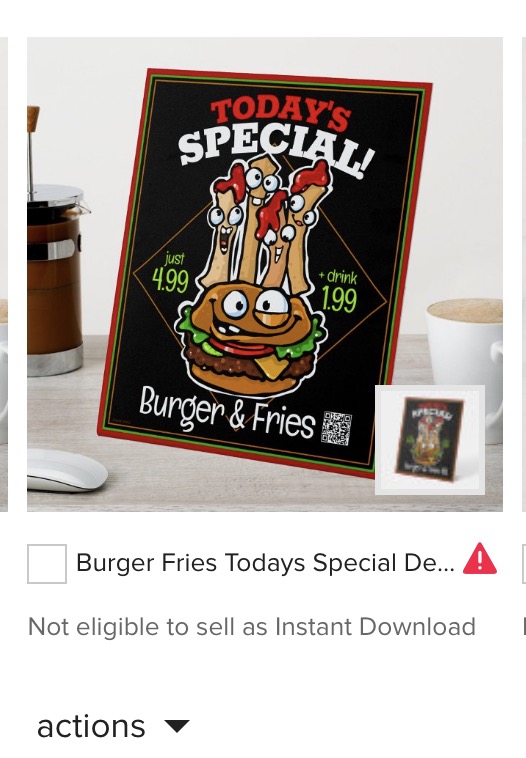Open the Burger Fries Todays Special product image
Image resolution: width=526 pixels, height=758 pixels.
coord(264,274)
